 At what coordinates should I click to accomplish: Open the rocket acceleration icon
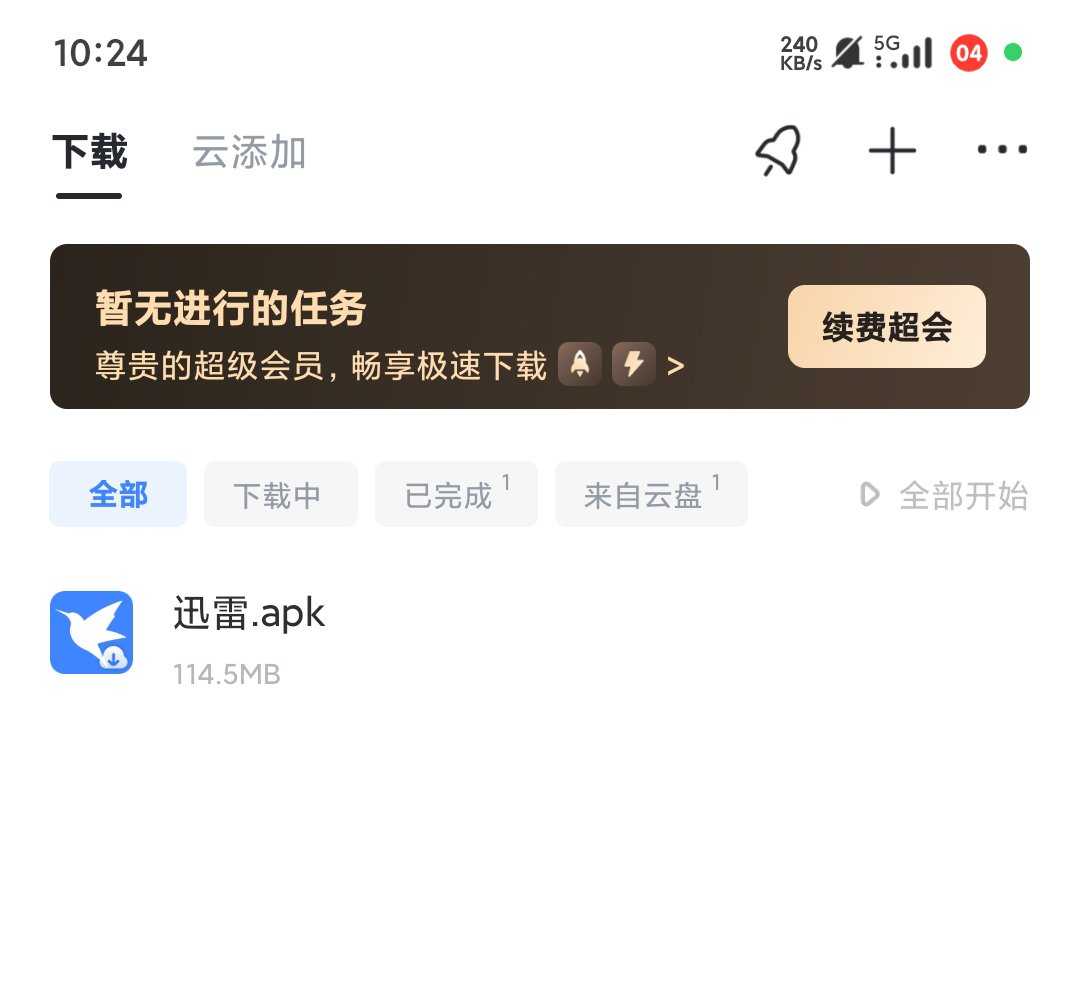point(777,152)
